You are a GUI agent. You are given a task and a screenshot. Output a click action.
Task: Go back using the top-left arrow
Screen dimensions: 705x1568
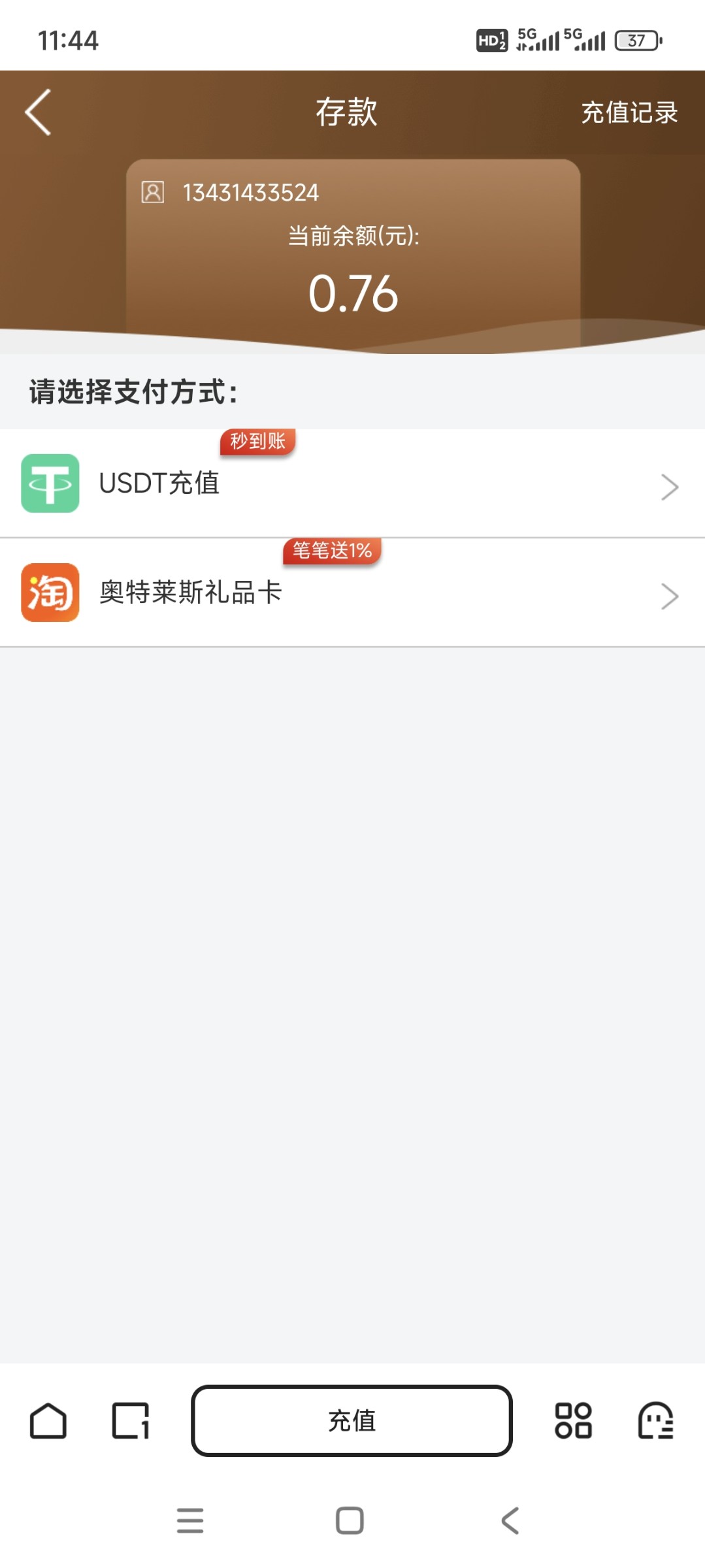coord(38,112)
